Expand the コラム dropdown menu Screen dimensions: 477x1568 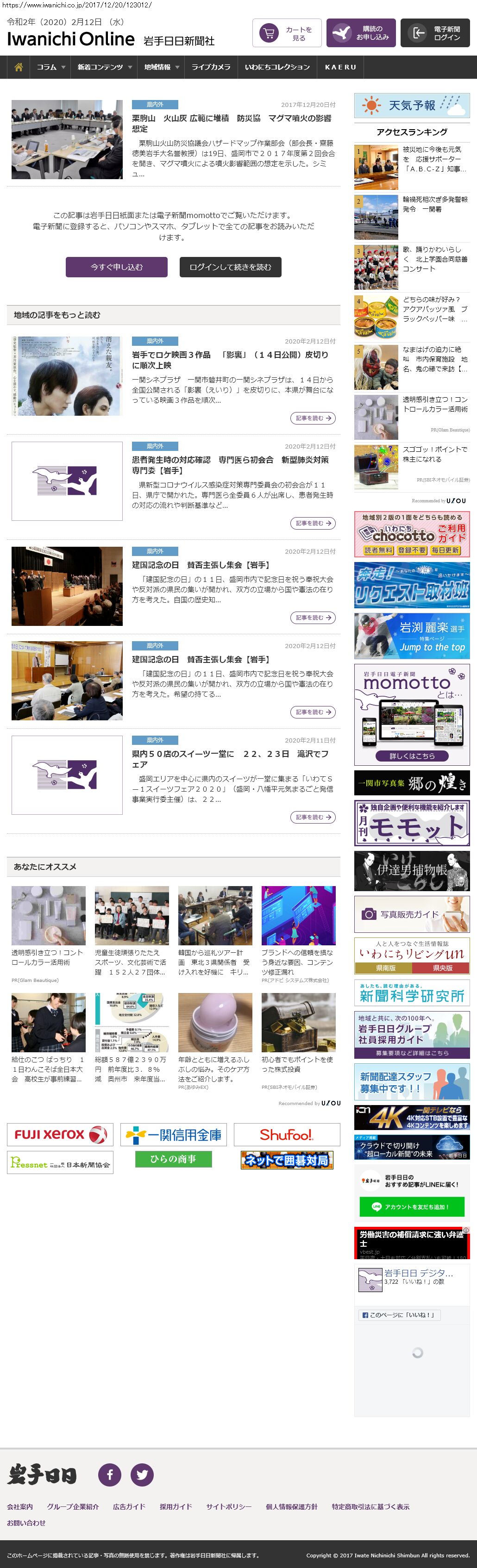(50, 67)
